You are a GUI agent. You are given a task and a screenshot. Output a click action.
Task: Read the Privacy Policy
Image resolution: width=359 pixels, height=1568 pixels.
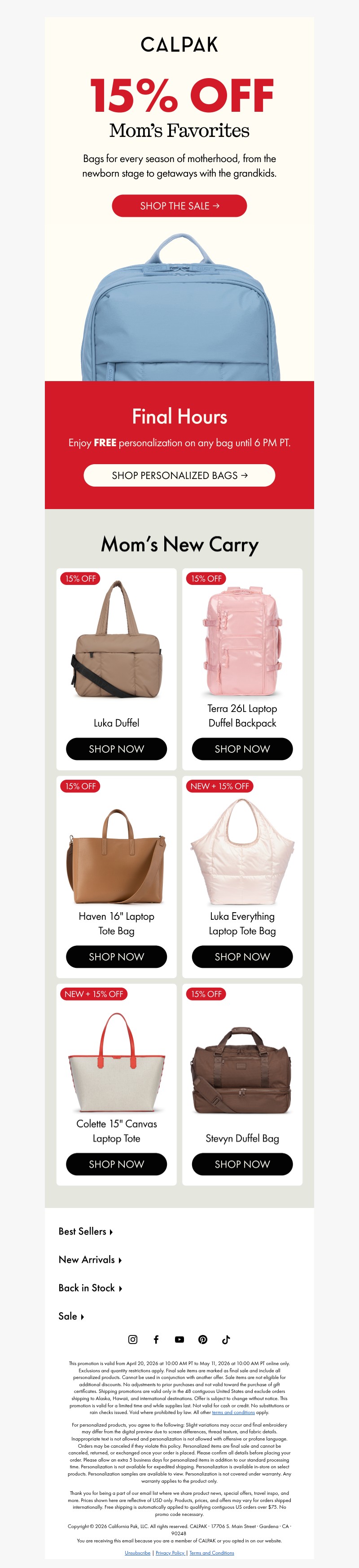tap(170, 1553)
